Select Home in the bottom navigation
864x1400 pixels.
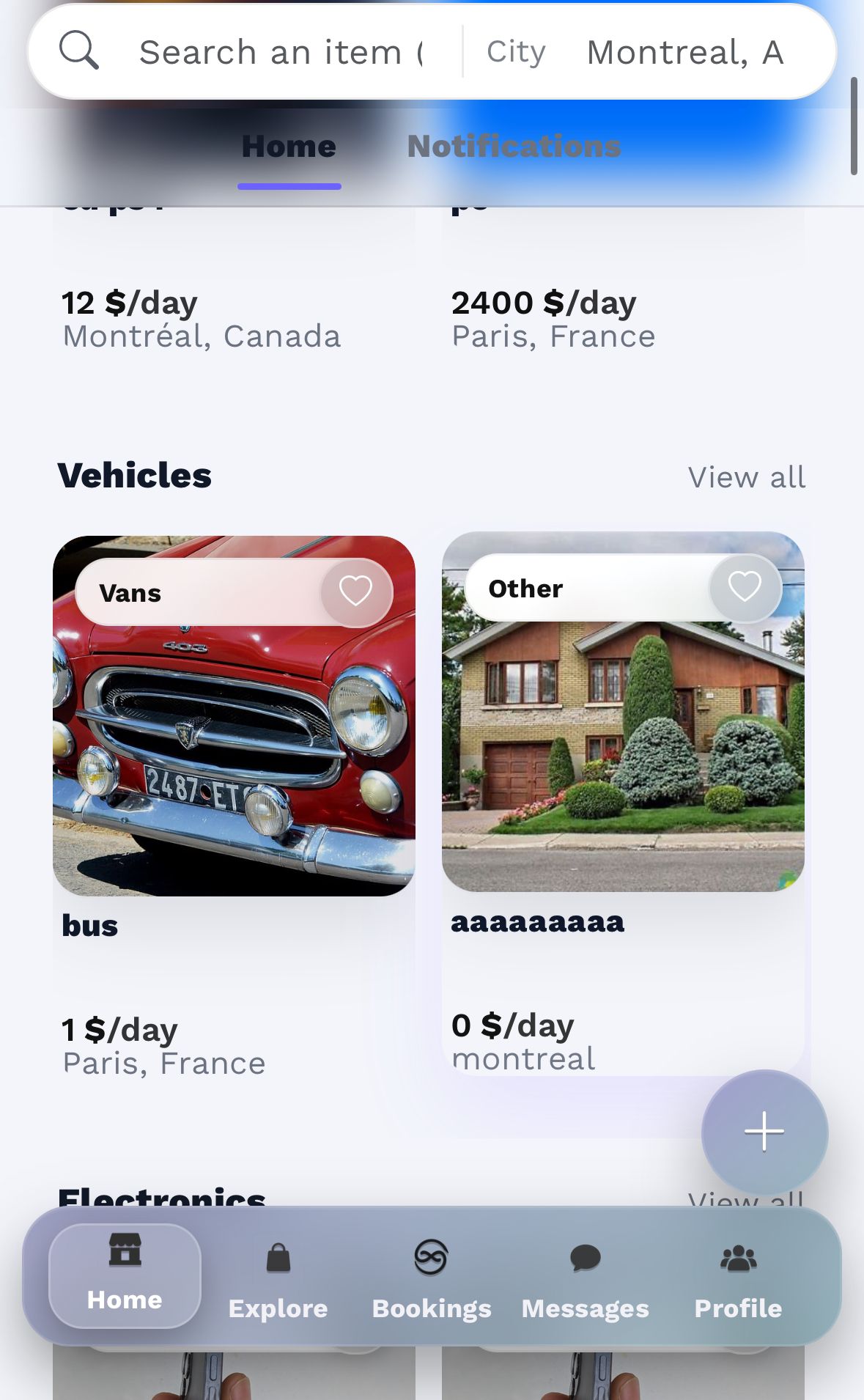125,1275
